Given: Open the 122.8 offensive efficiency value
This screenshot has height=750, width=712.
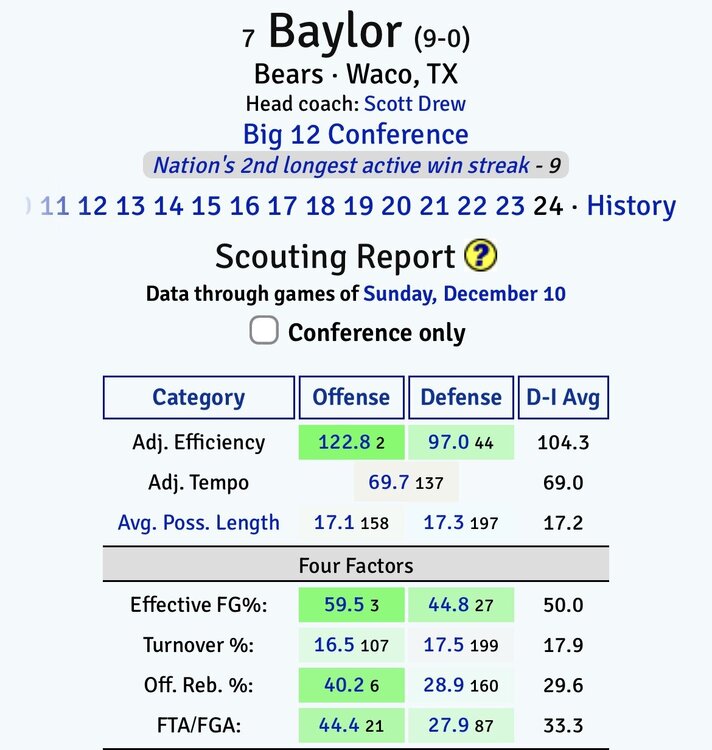Looking at the screenshot, I should (x=340, y=442).
